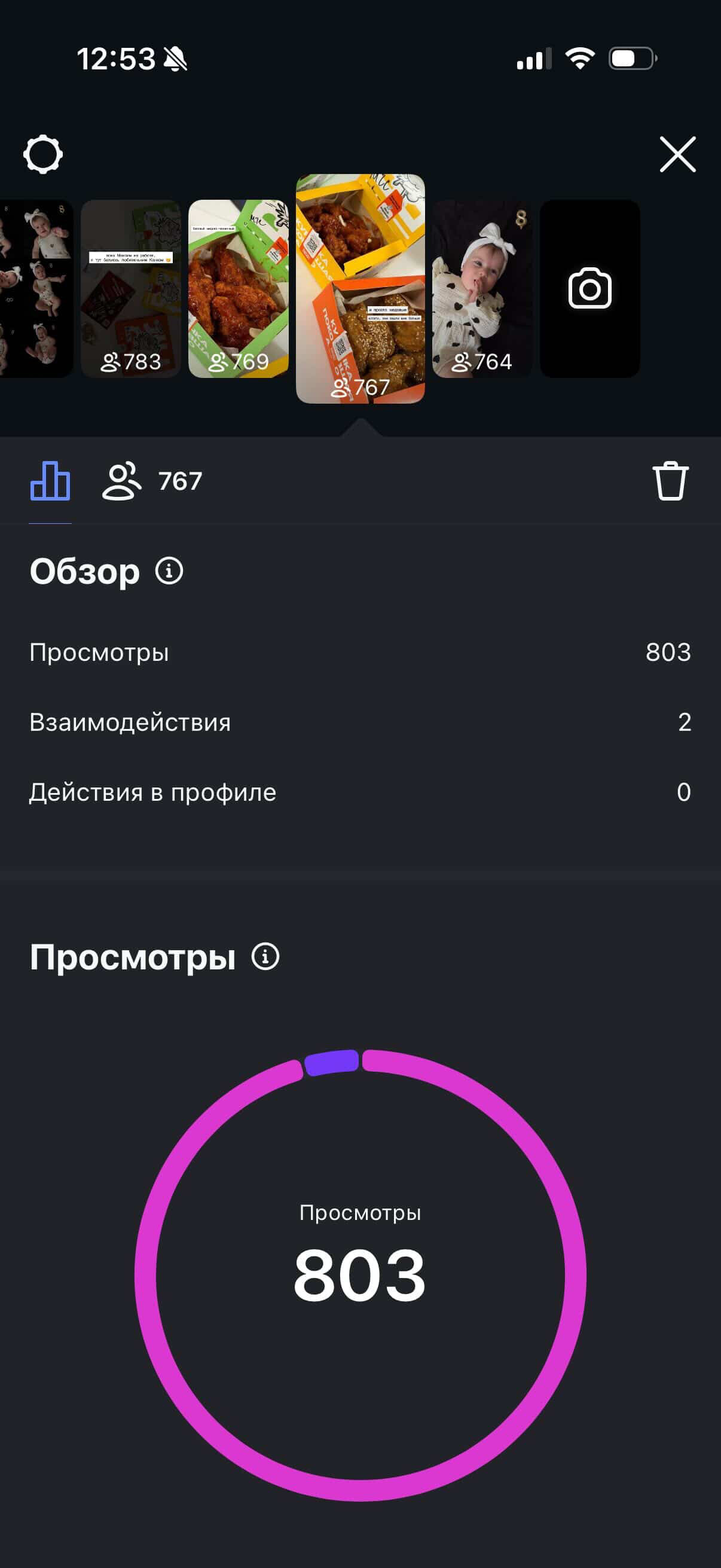The width and height of the screenshot is (721, 1568).
Task: Open the camera to add a new story
Action: (589, 288)
